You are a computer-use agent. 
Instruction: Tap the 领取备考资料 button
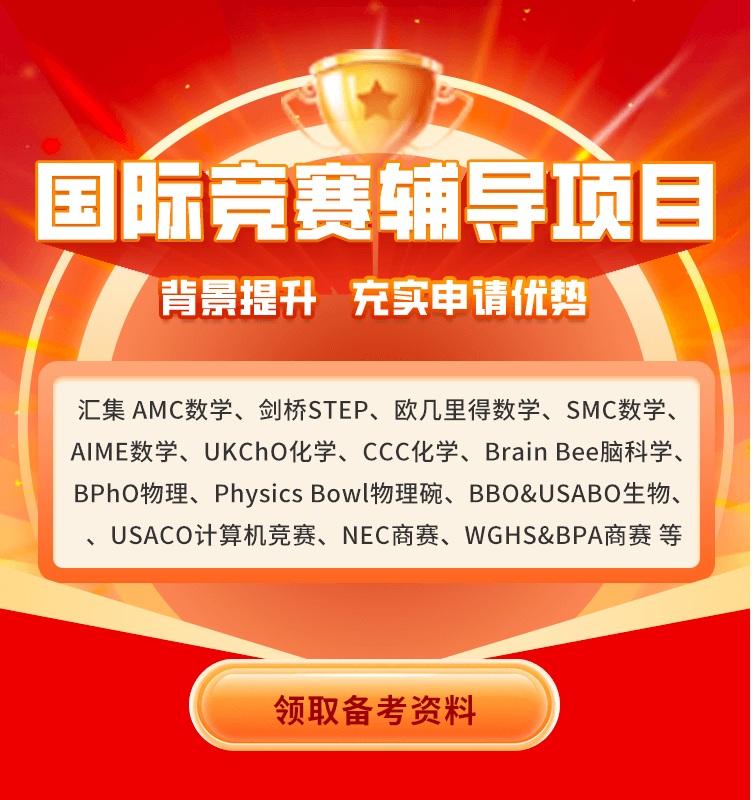click(x=375, y=709)
